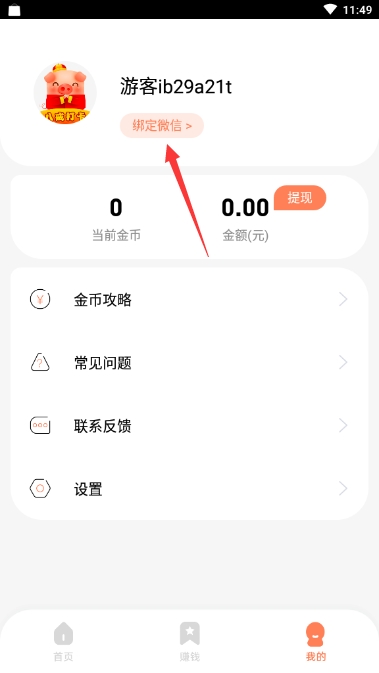Tap the 提现 withdraw button
Viewport: 379px width, 673px height.
pos(300,198)
